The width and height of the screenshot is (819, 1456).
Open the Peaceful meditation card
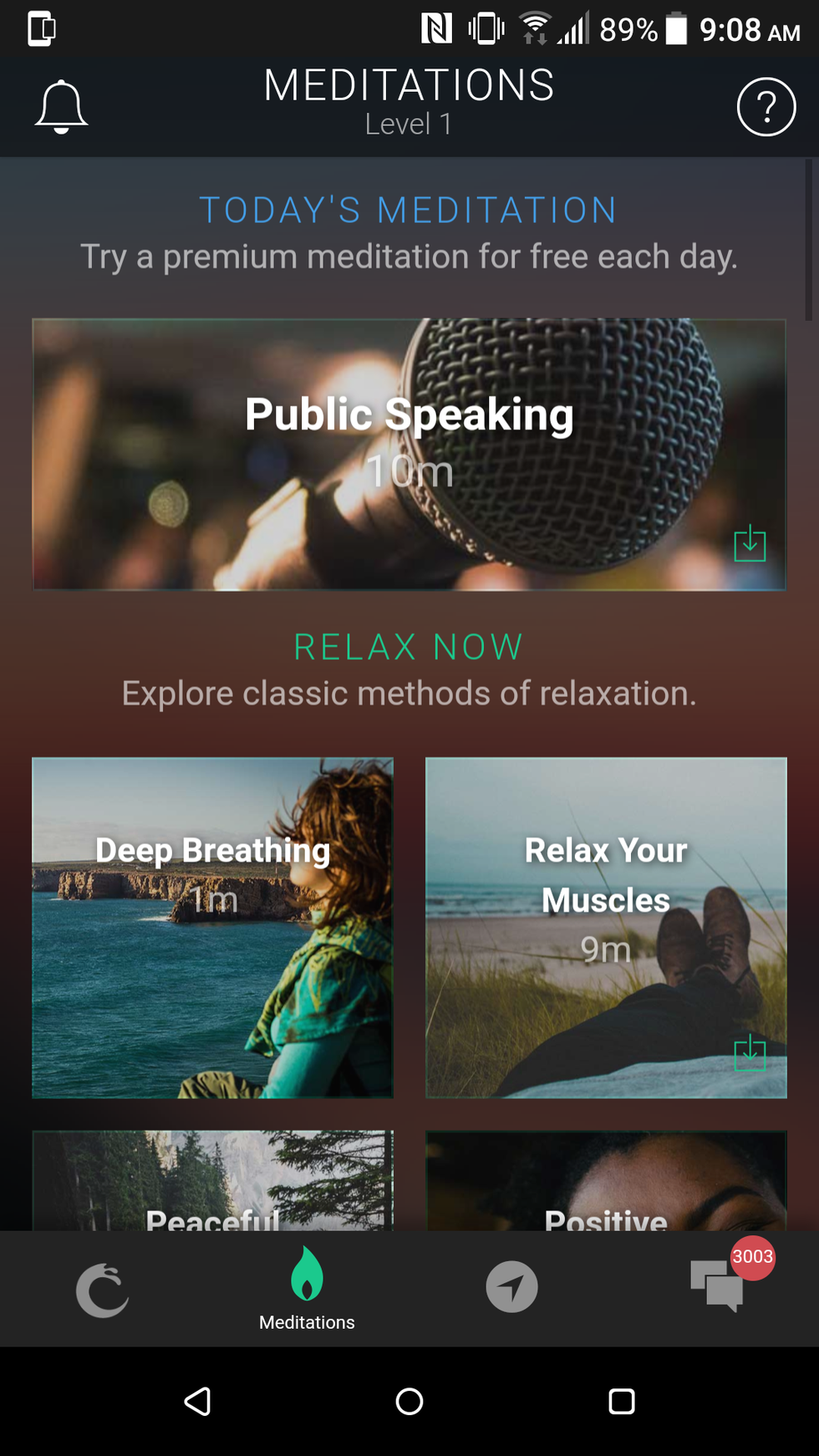coord(212,1181)
